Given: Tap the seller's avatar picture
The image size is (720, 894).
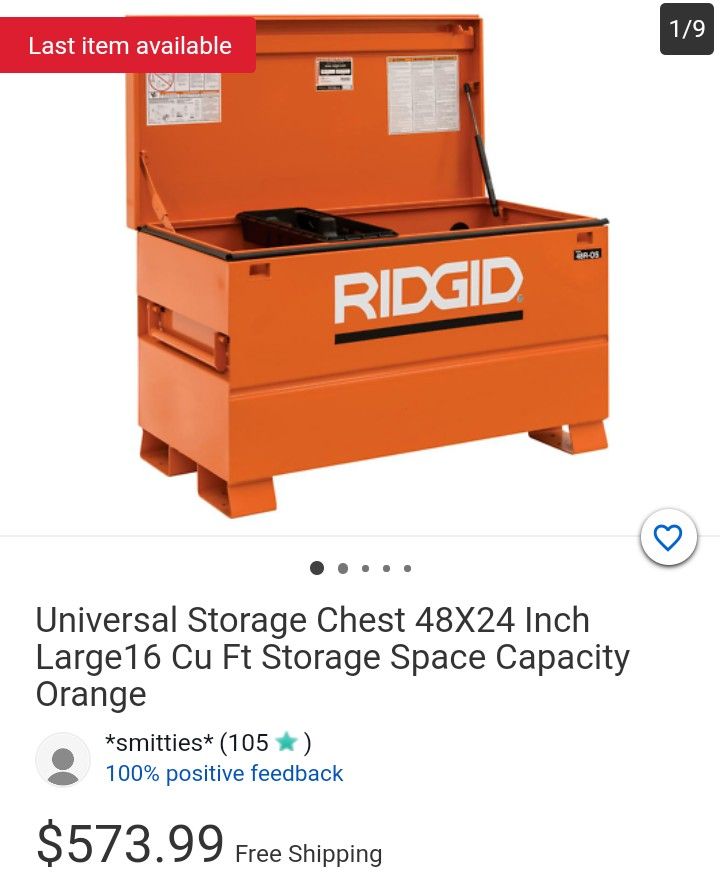Looking at the screenshot, I should pyautogui.click(x=63, y=760).
